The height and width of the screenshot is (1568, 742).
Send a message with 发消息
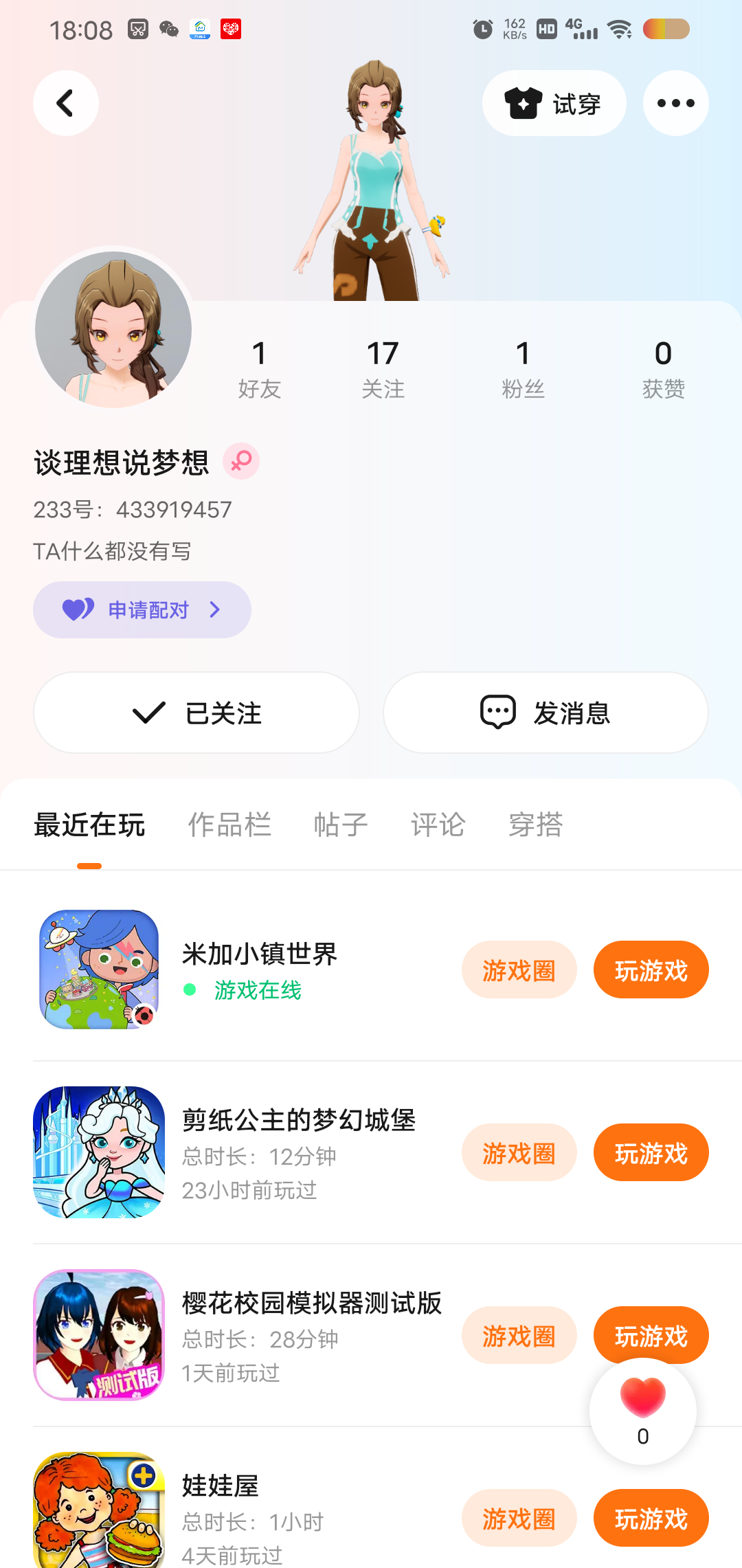[x=546, y=713]
